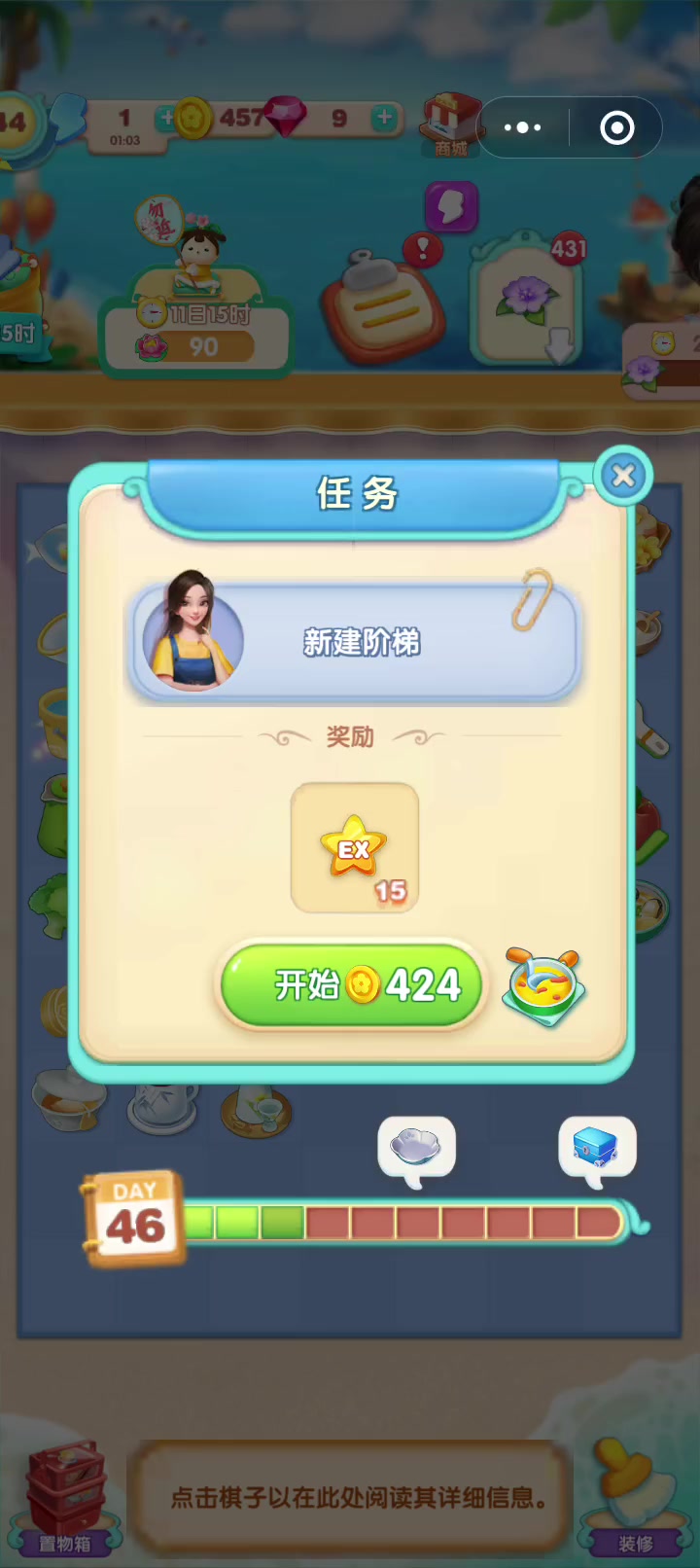Viewport: 700px width, 1568px height.
Task: Tap the purple boost icon
Action: pyautogui.click(x=452, y=206)
